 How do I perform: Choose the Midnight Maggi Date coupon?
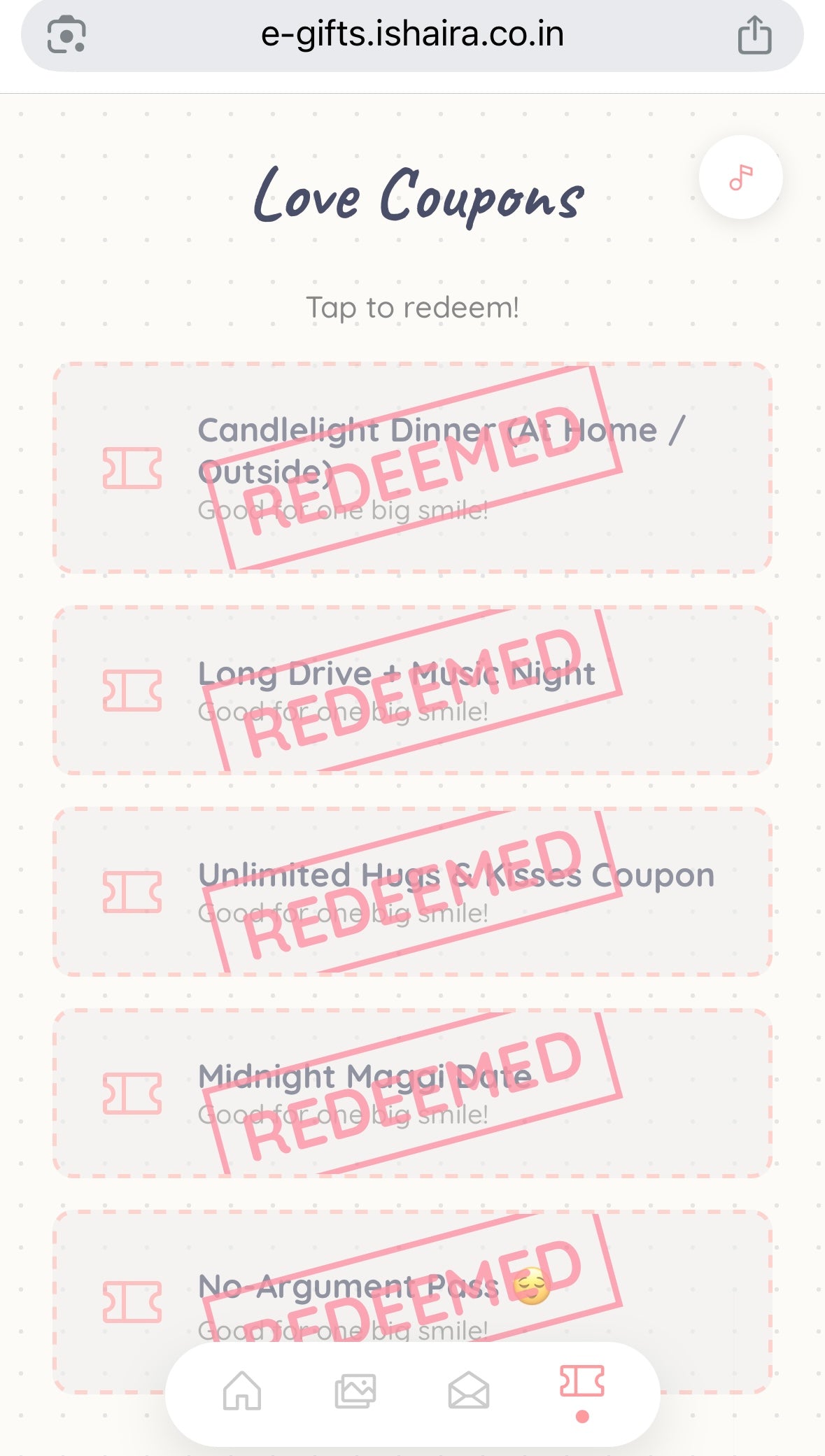412,1094
